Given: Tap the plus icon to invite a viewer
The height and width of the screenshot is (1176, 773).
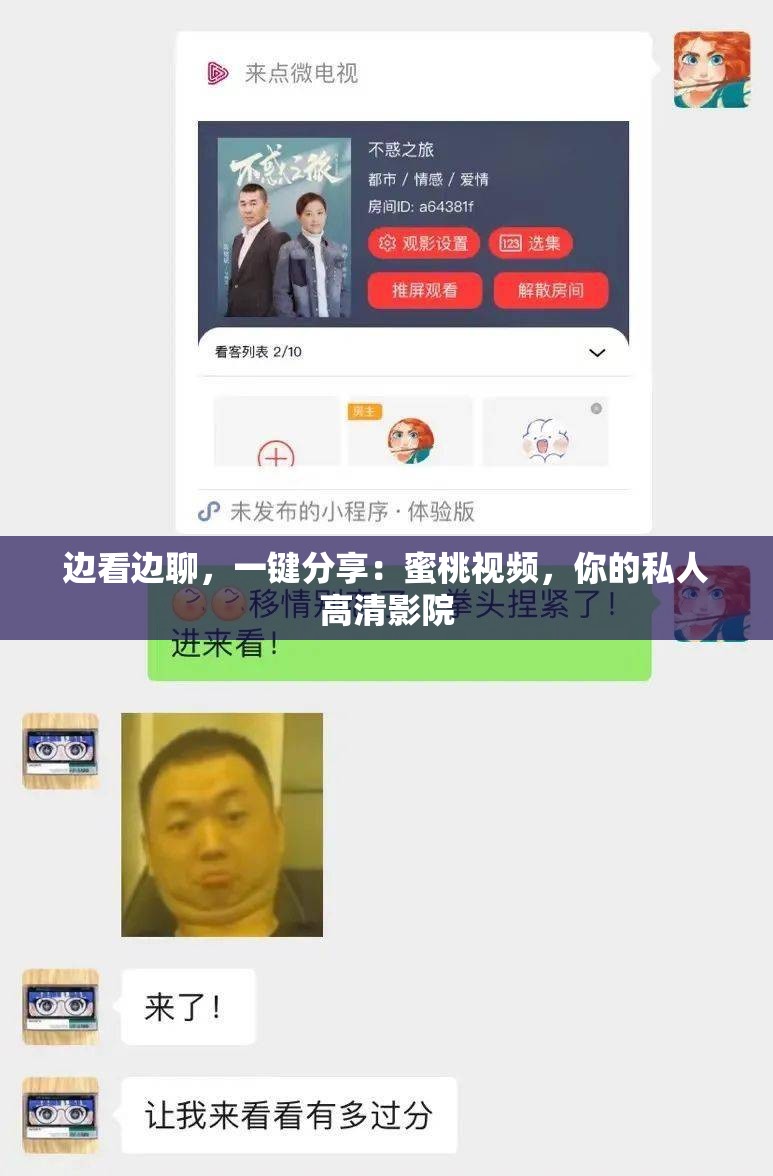Looking at the screenshot, I should point(275,456).
